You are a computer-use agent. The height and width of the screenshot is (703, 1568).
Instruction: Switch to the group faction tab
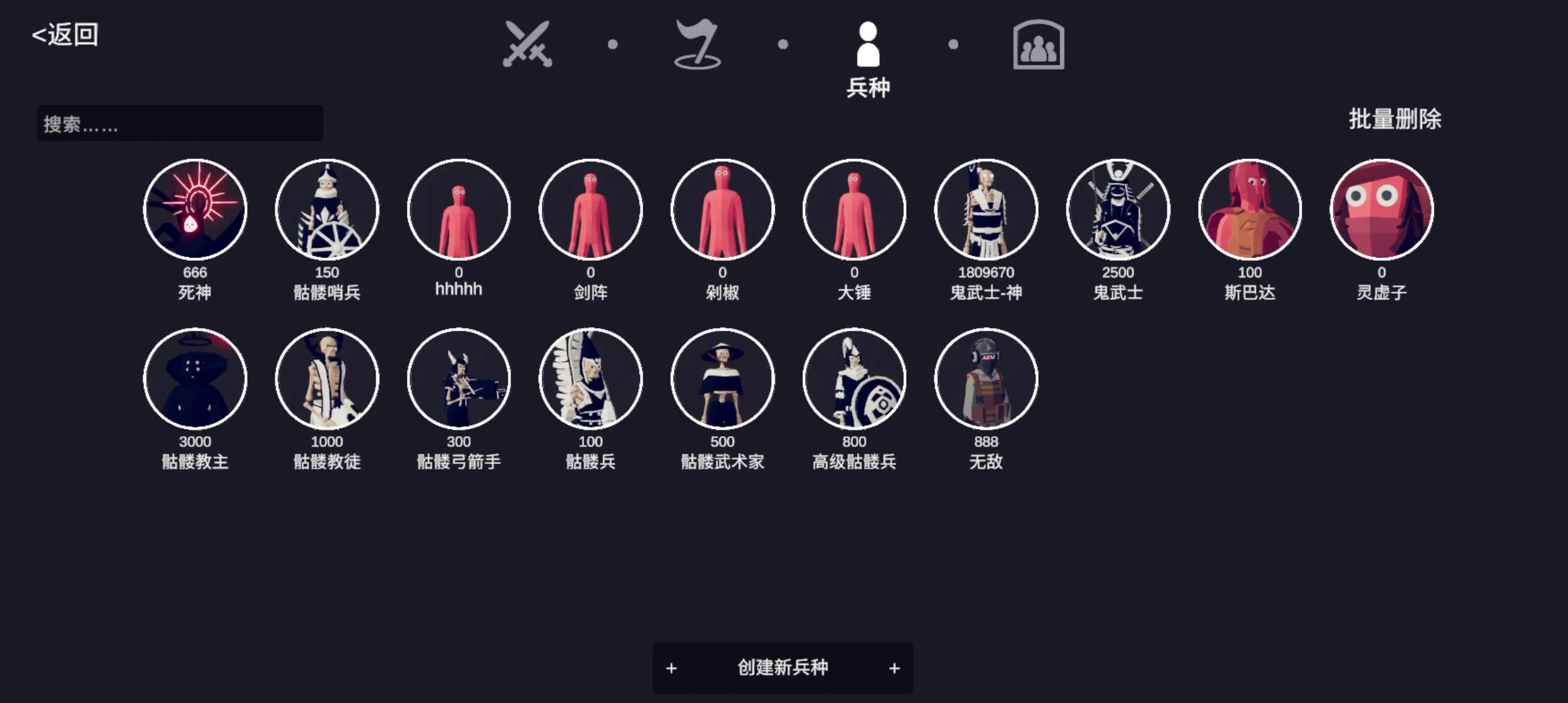point(1038,44)
